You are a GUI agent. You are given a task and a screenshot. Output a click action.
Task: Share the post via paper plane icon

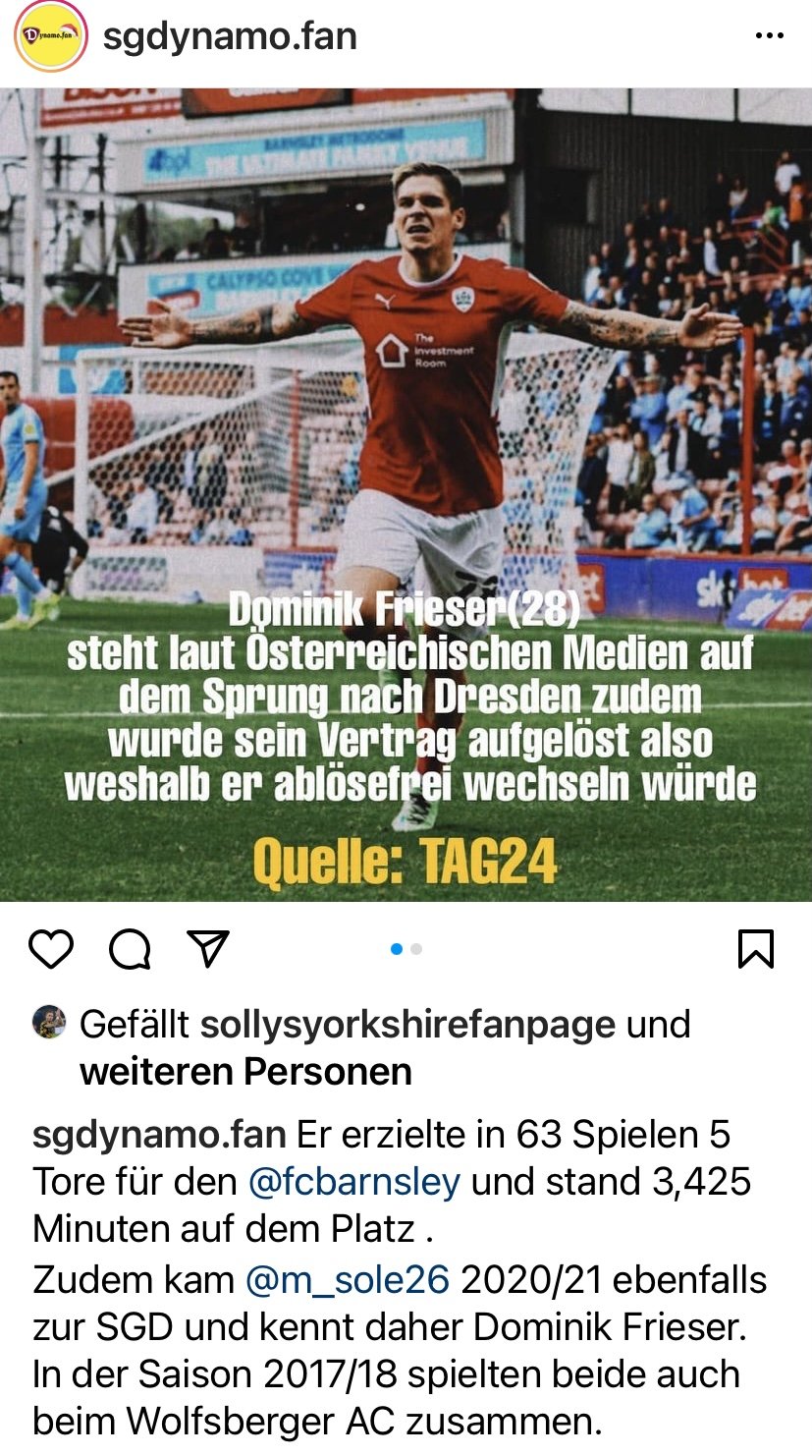coord(208,948)
